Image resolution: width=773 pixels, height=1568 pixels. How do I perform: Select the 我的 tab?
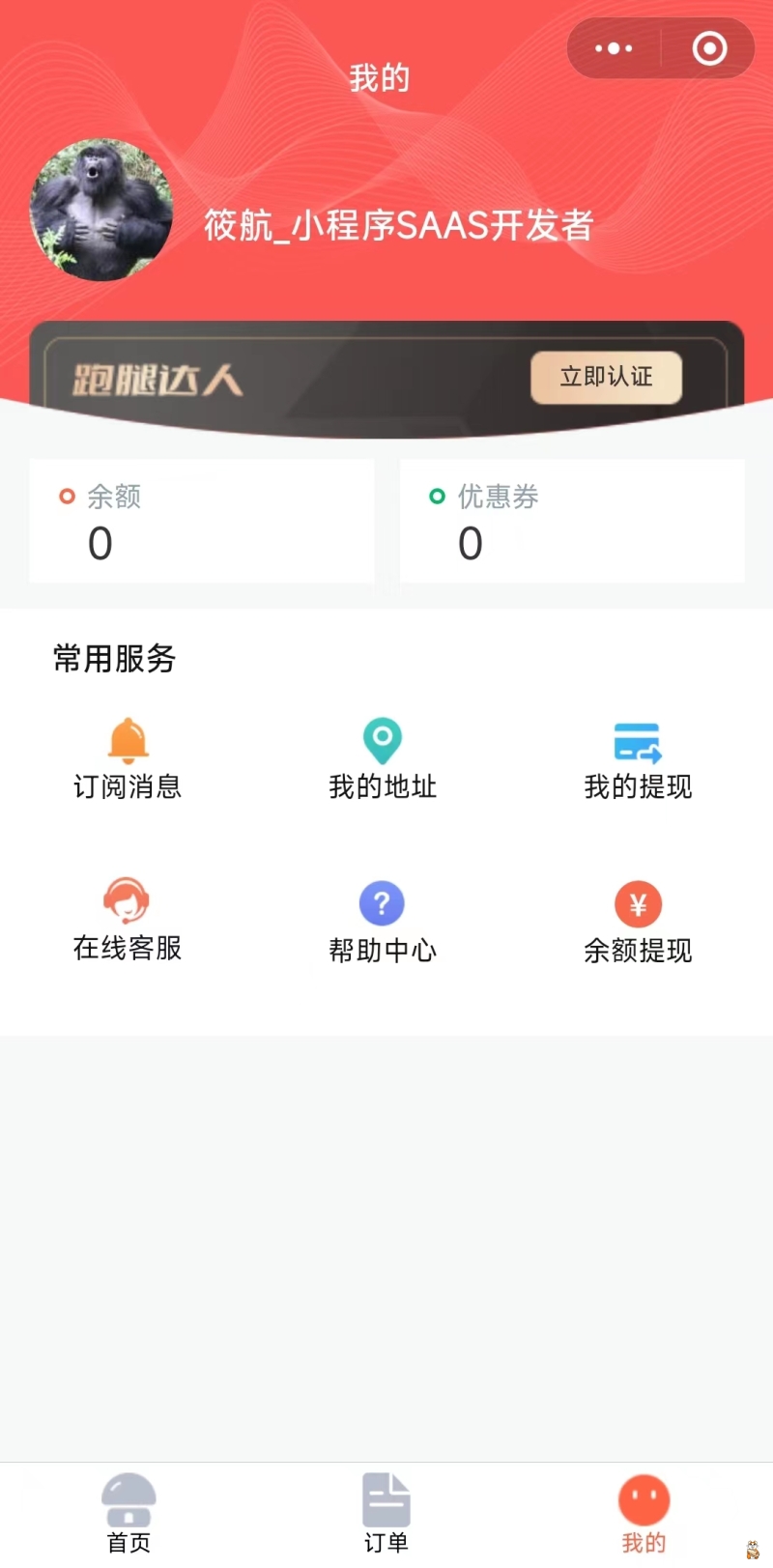(x=644, y=1513)
